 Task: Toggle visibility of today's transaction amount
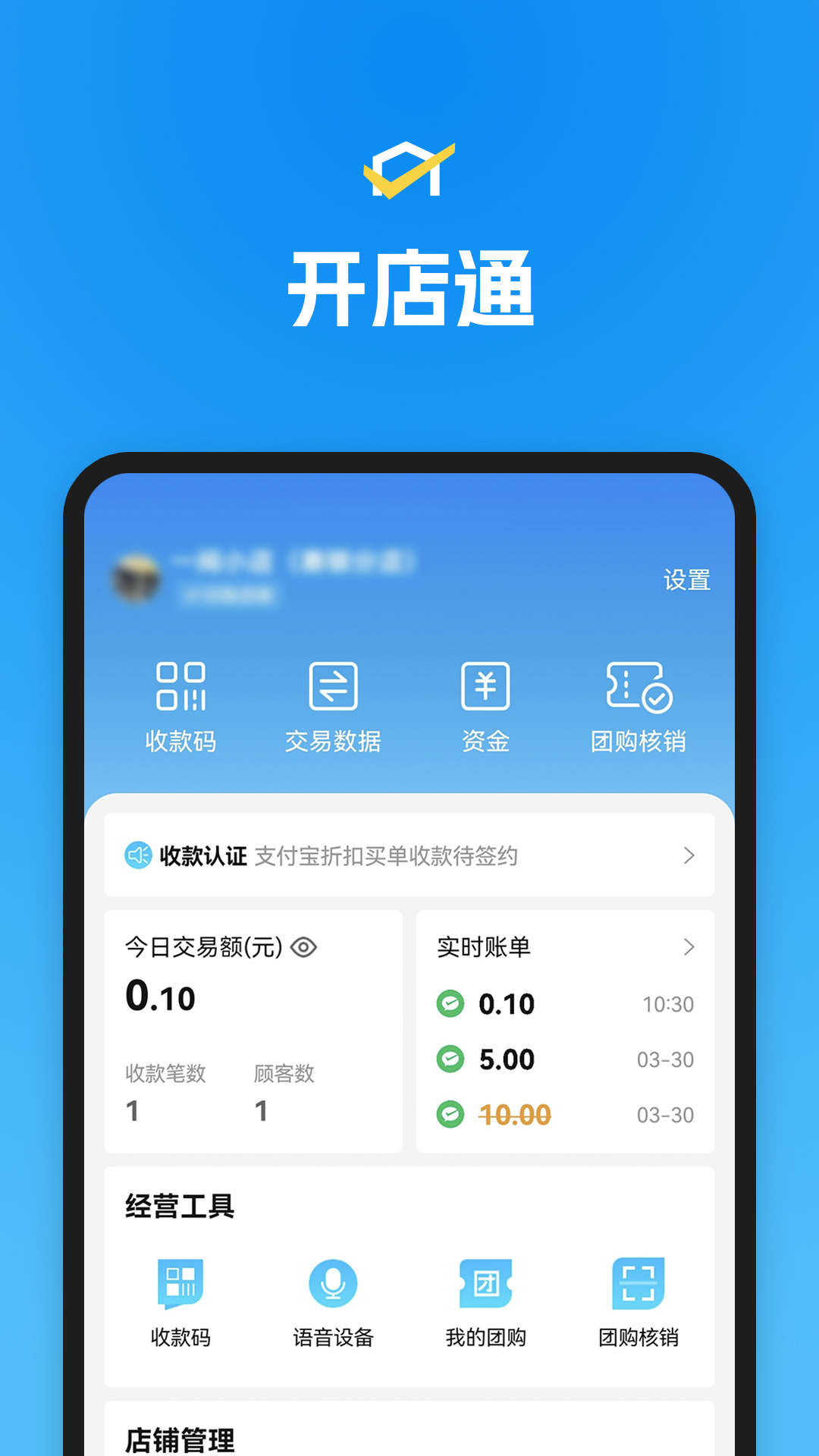(304, 946)
